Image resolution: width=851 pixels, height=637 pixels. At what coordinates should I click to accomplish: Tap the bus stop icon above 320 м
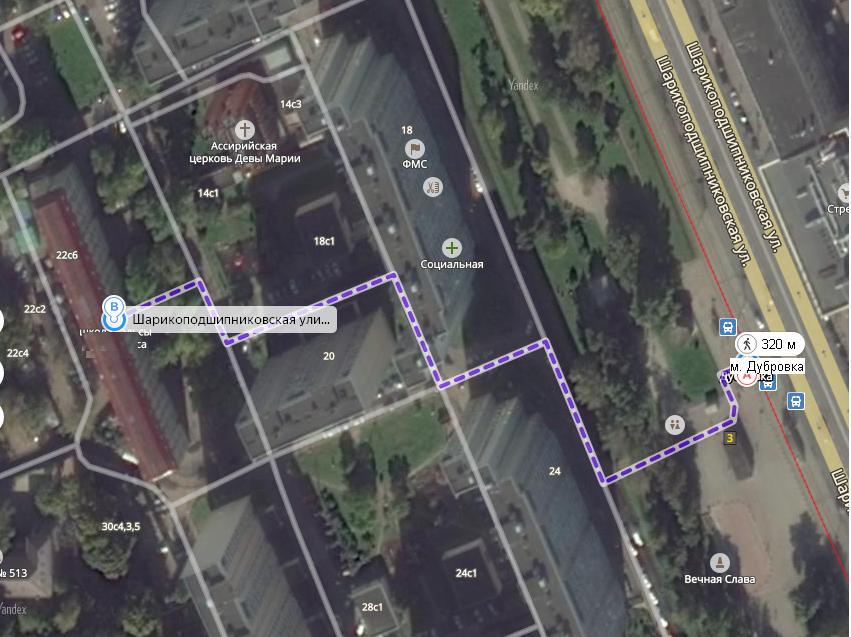728,326
